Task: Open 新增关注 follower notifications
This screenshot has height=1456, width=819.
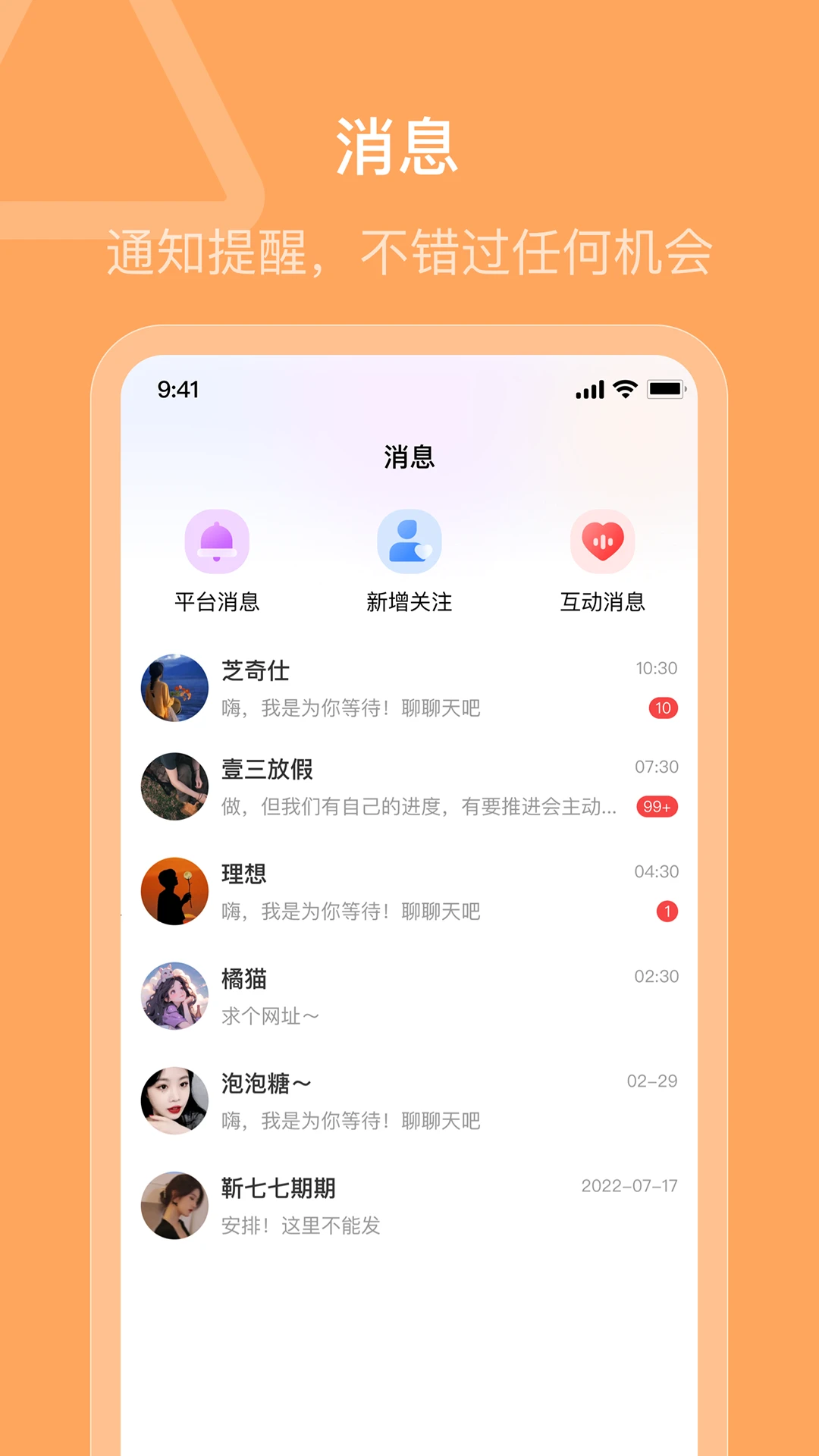Action: click(408, 541)
